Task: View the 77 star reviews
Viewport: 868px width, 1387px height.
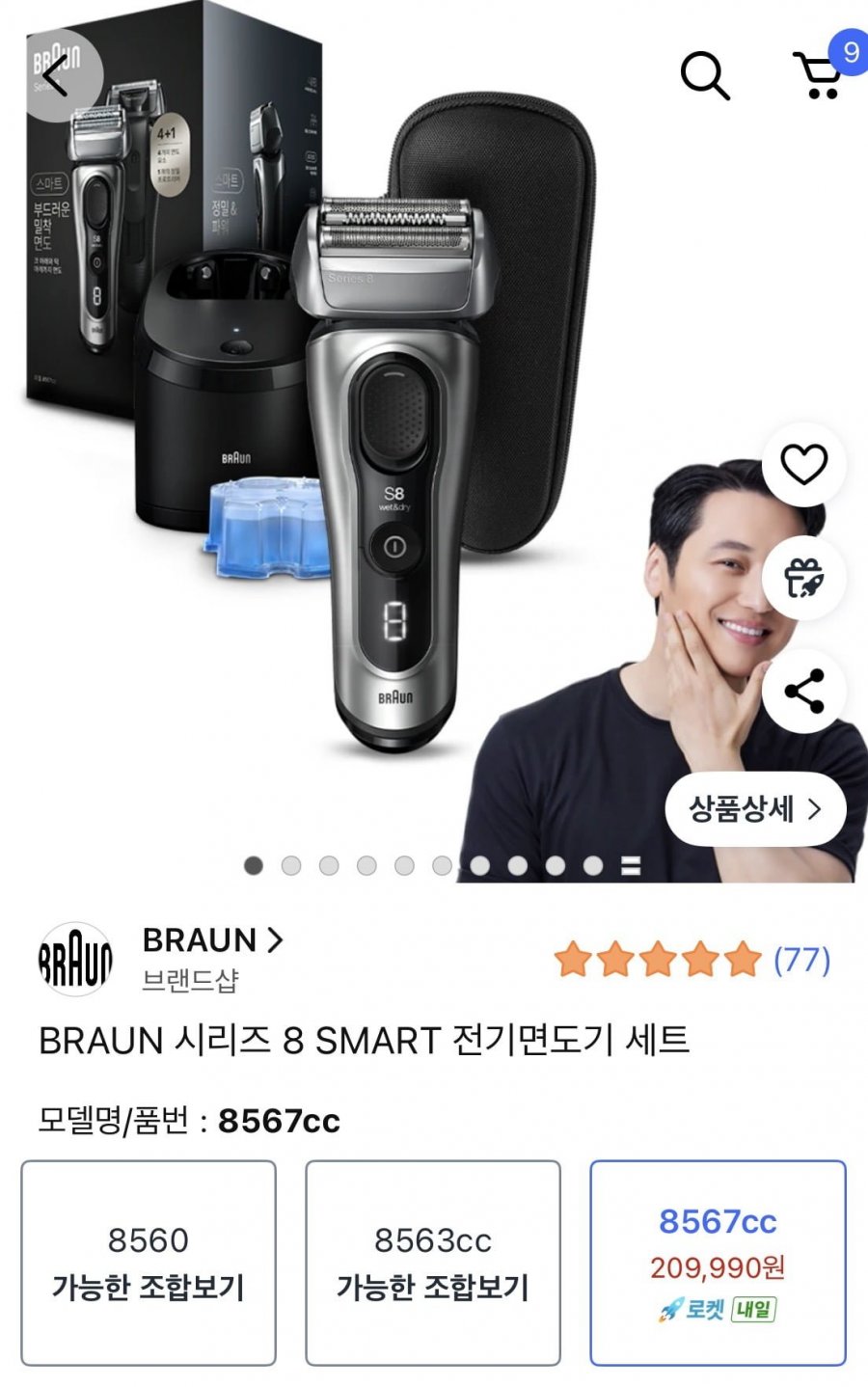Action: [x=691, y=960]
